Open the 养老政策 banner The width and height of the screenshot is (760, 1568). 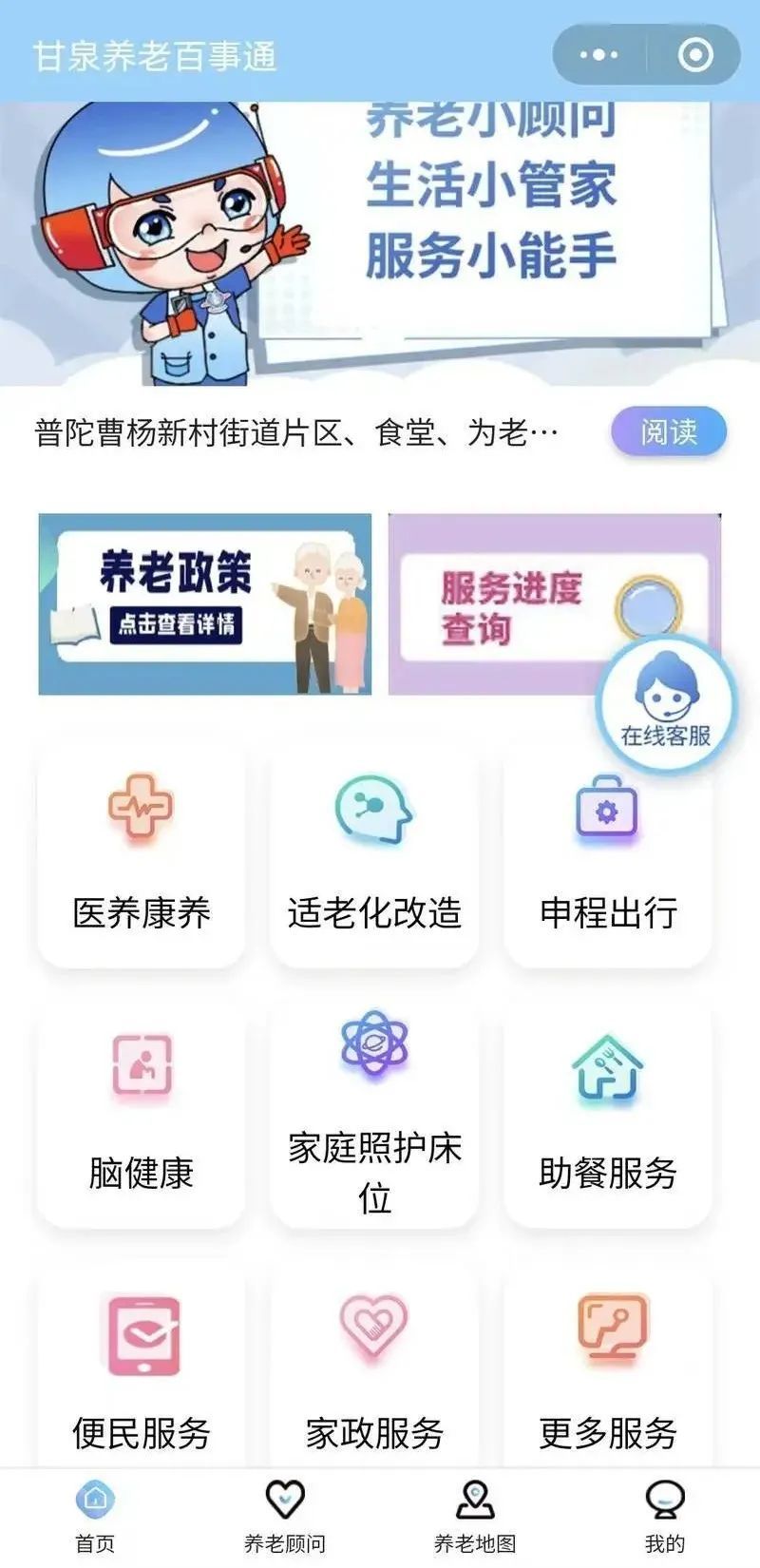(204, 603)
